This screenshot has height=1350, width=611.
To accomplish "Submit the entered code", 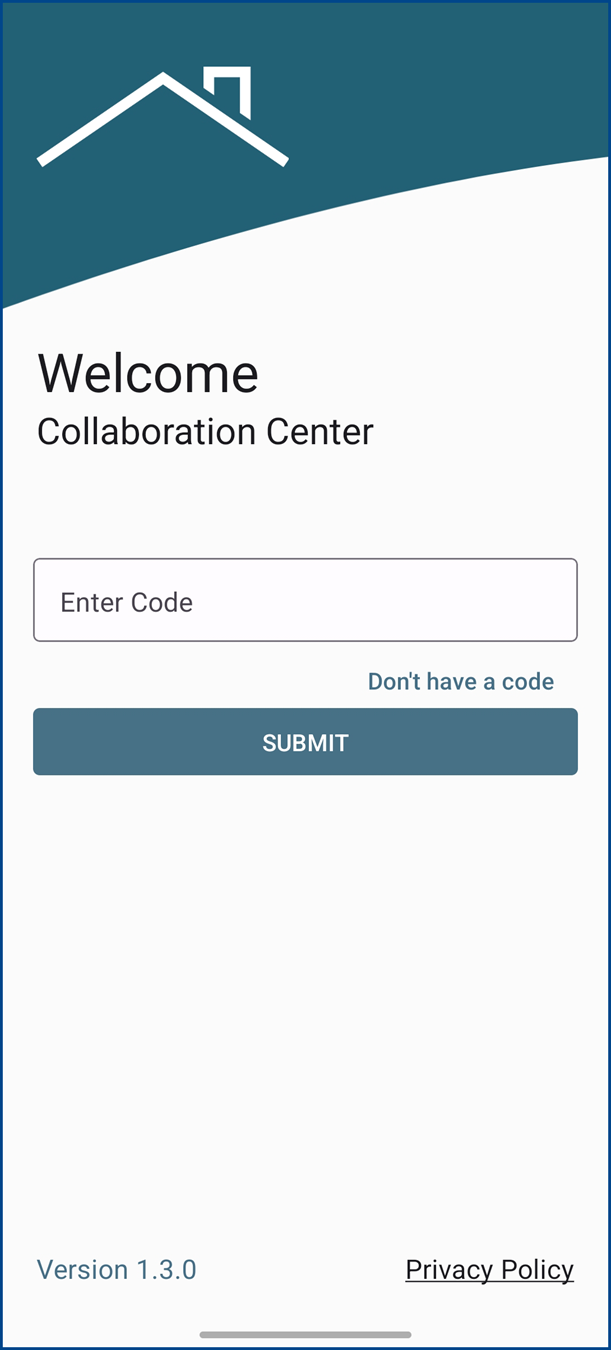I will [305, 742].
